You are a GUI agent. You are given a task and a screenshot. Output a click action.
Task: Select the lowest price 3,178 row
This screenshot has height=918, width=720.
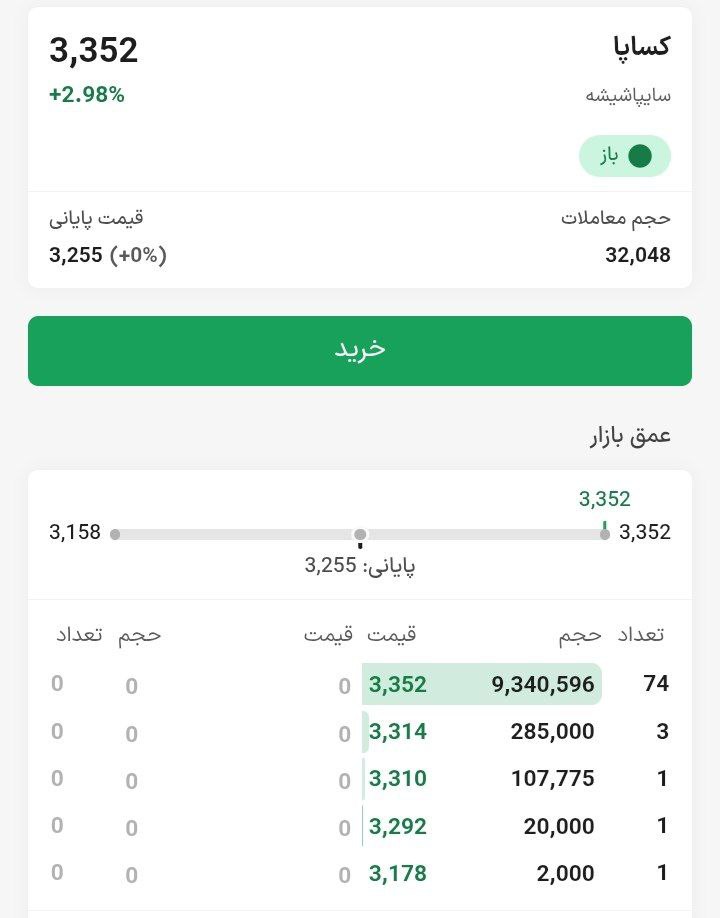coord(397,872)
